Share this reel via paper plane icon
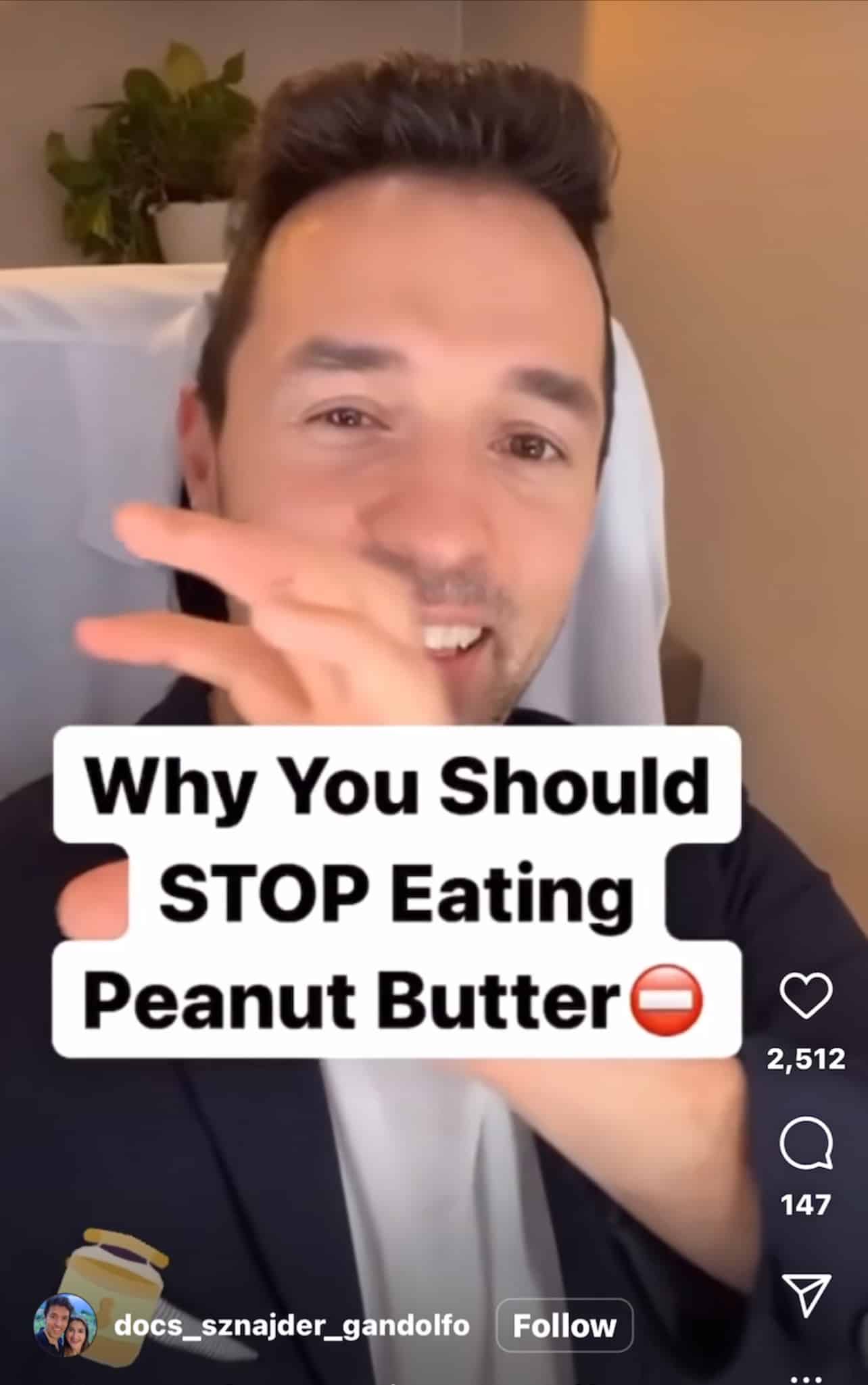This screenshot has height=1385, width=868. [x=805, y=1295]
